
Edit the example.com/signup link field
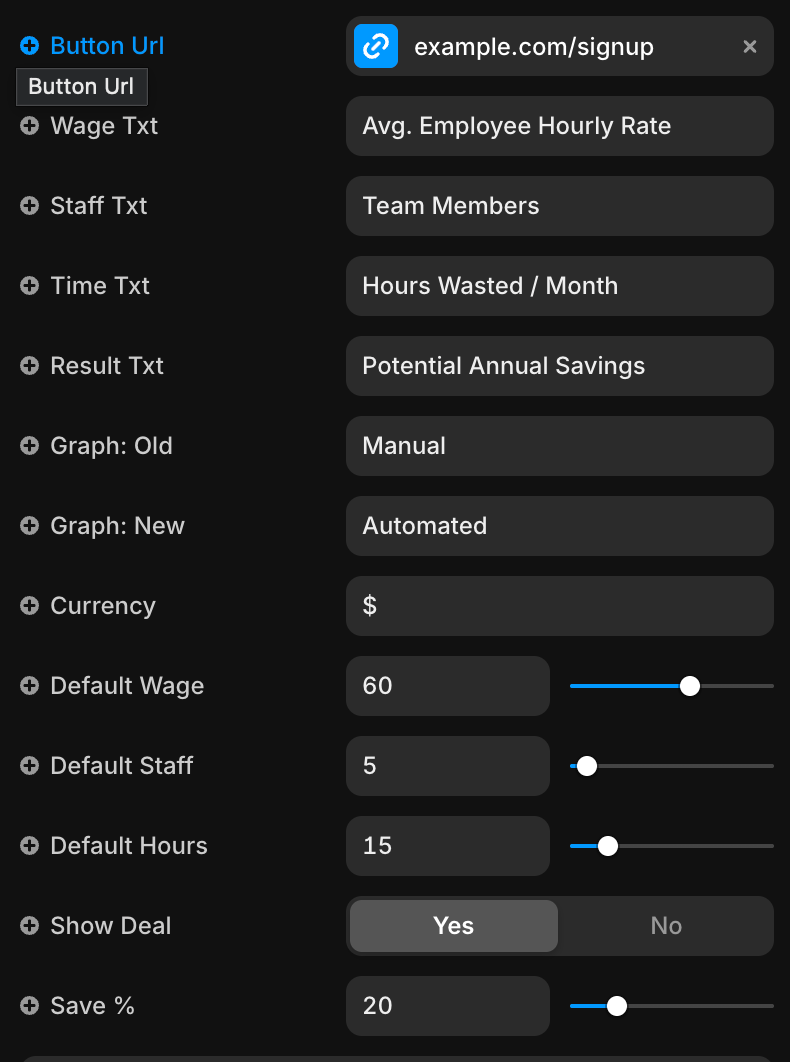pos(560,46)
